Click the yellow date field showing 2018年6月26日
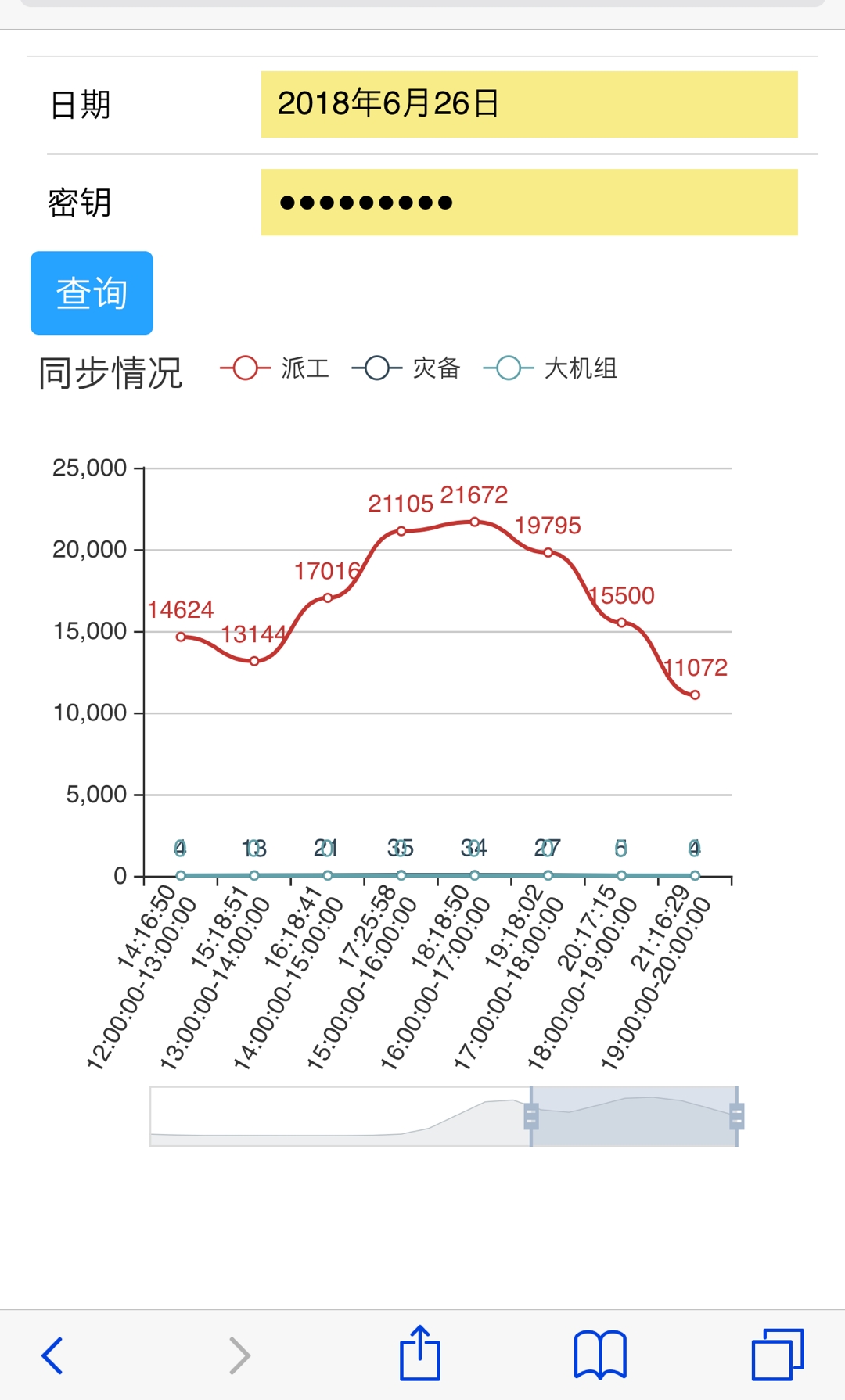 (x=529, y=104)
